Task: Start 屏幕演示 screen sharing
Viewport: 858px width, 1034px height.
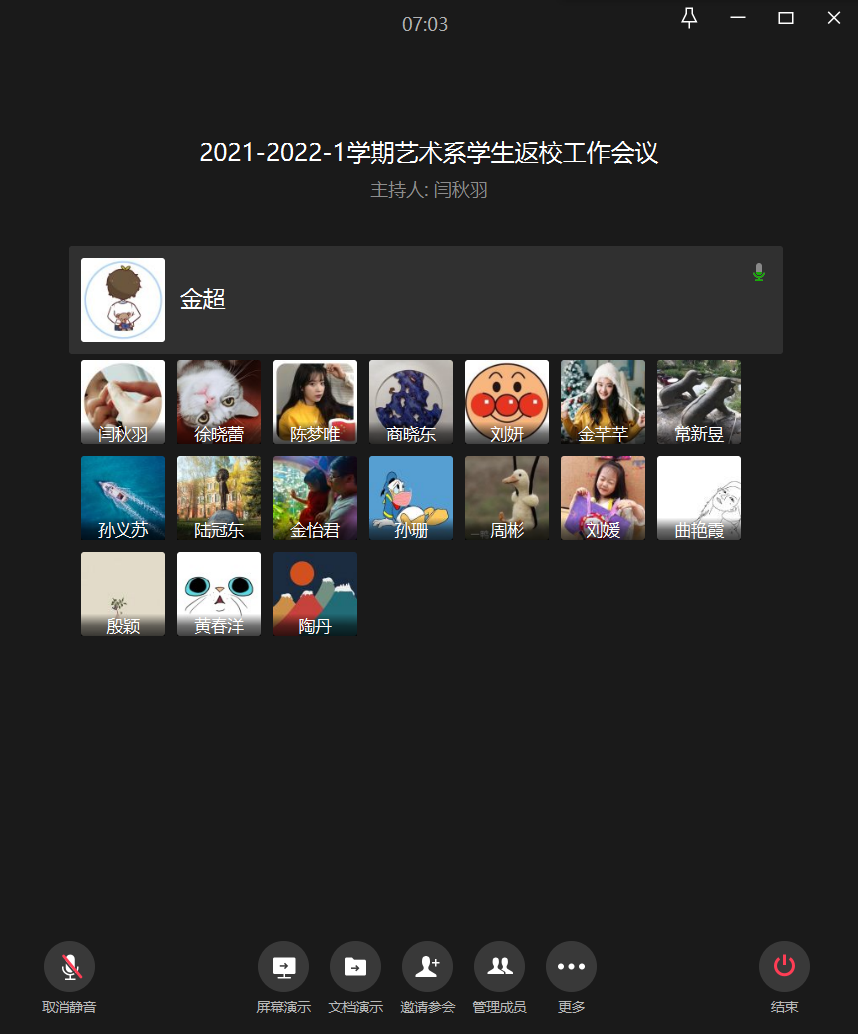Action: click(x=284, y=967)
